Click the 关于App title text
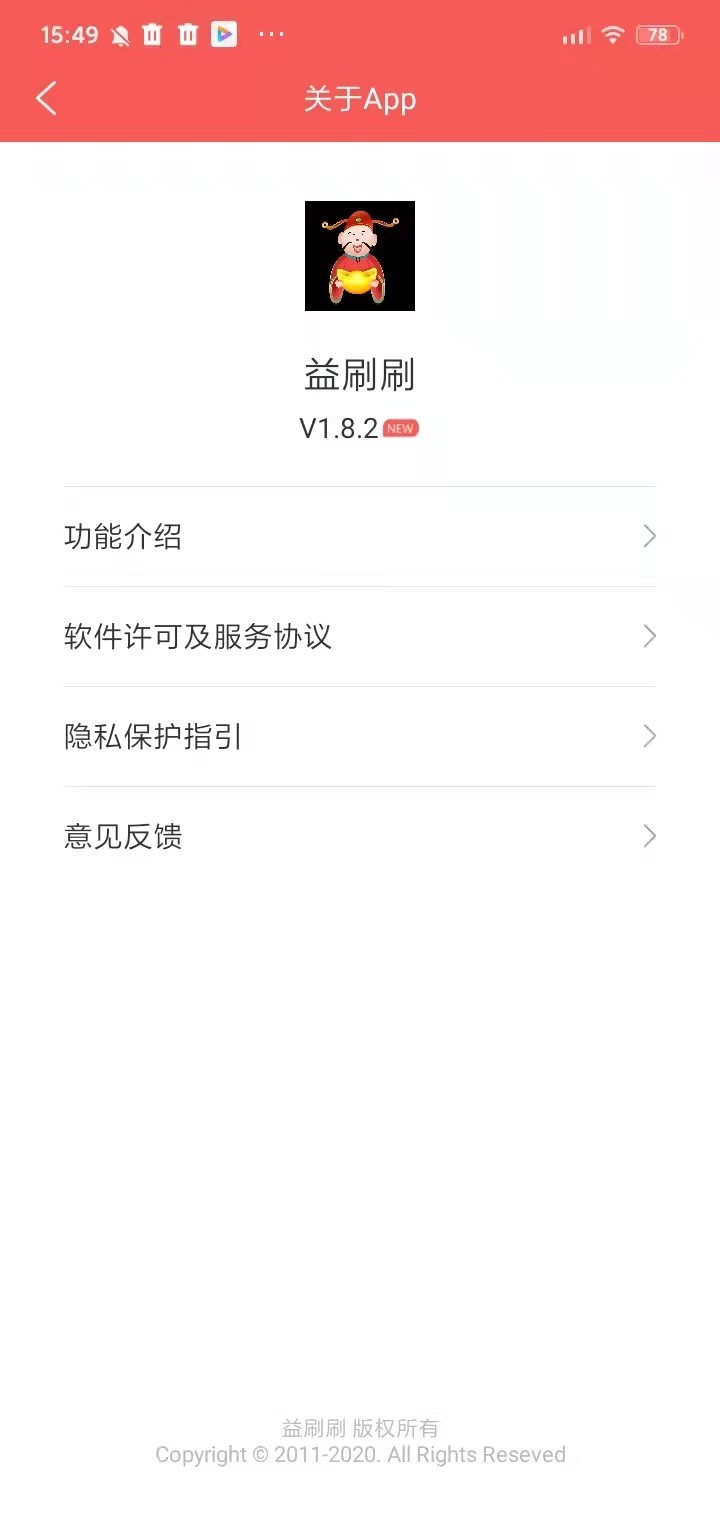The image size is (720, 1520). (x=360, y=97)
